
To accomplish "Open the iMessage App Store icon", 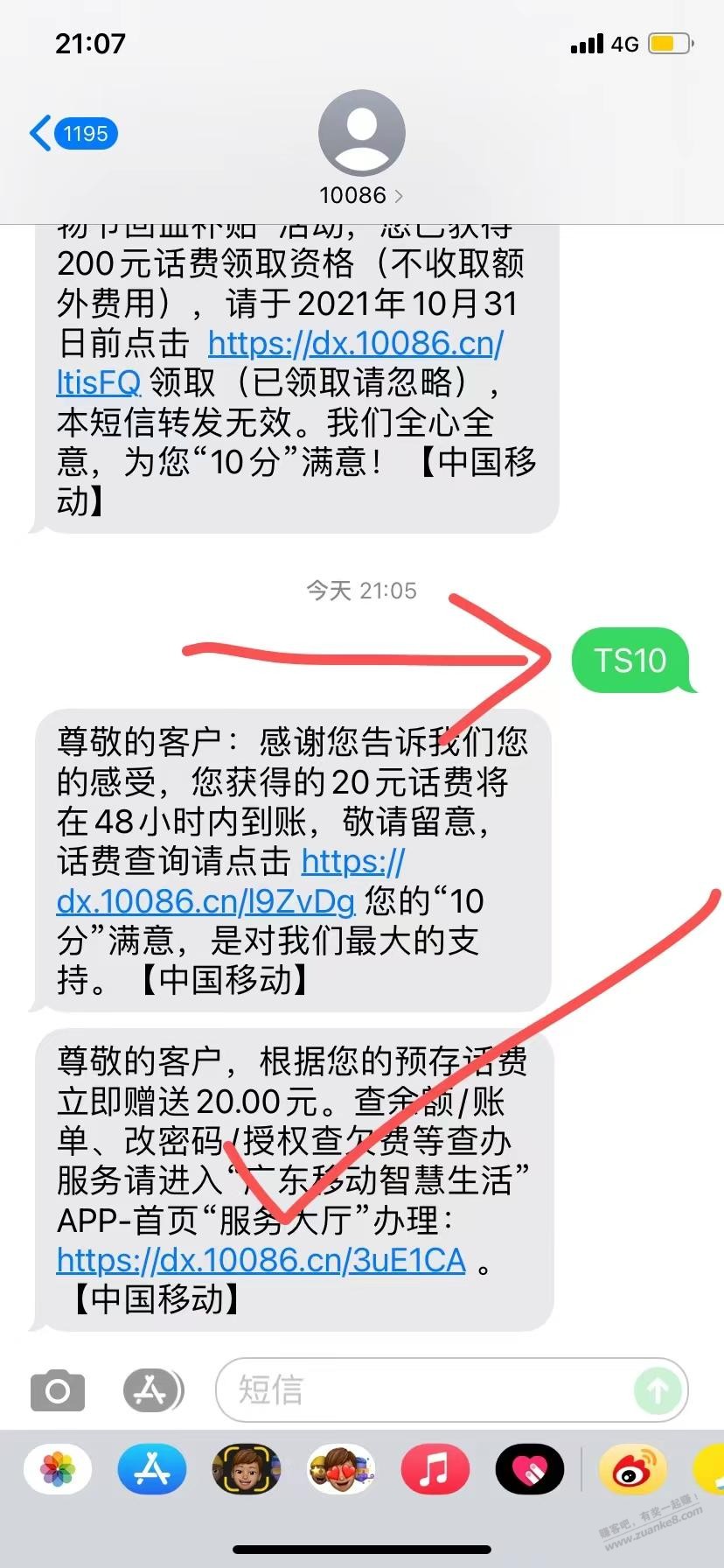I will 152,1391.
